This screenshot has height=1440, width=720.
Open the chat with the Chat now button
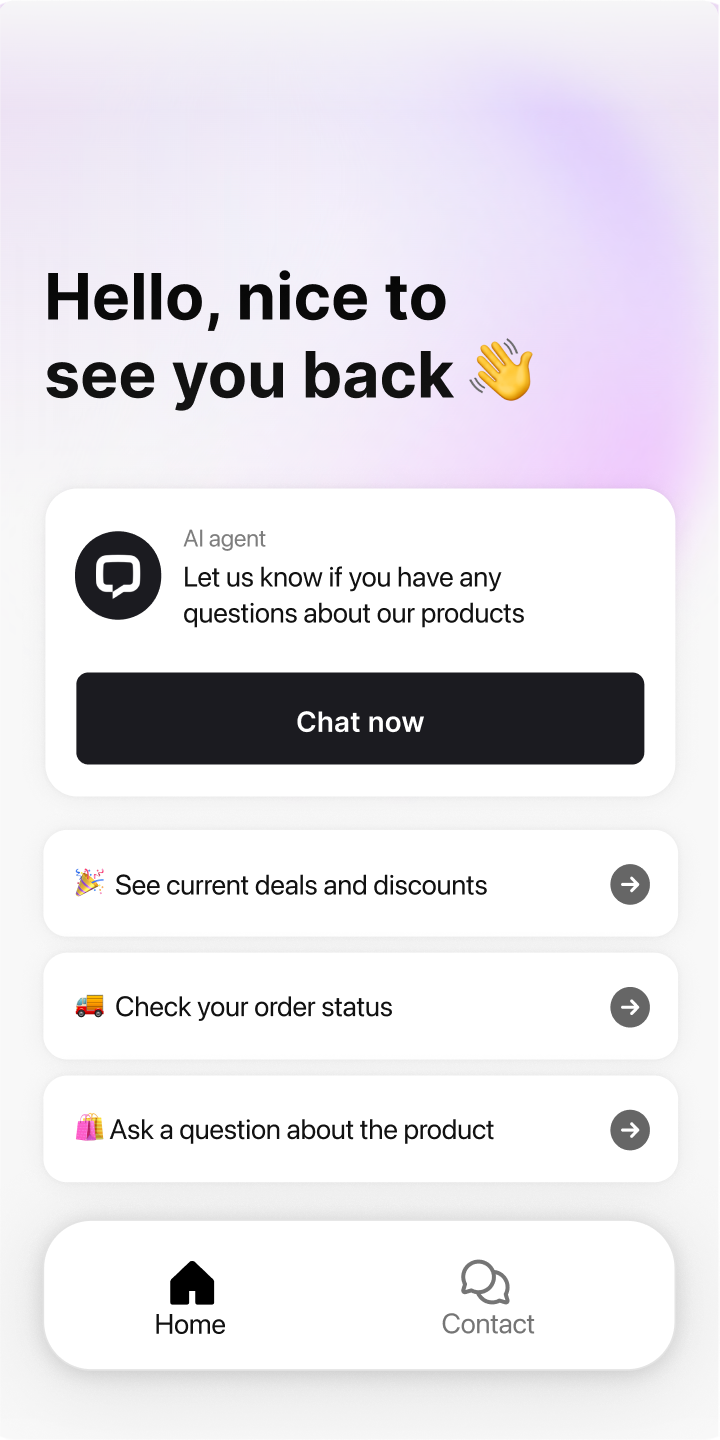click(x=360, y=718)
